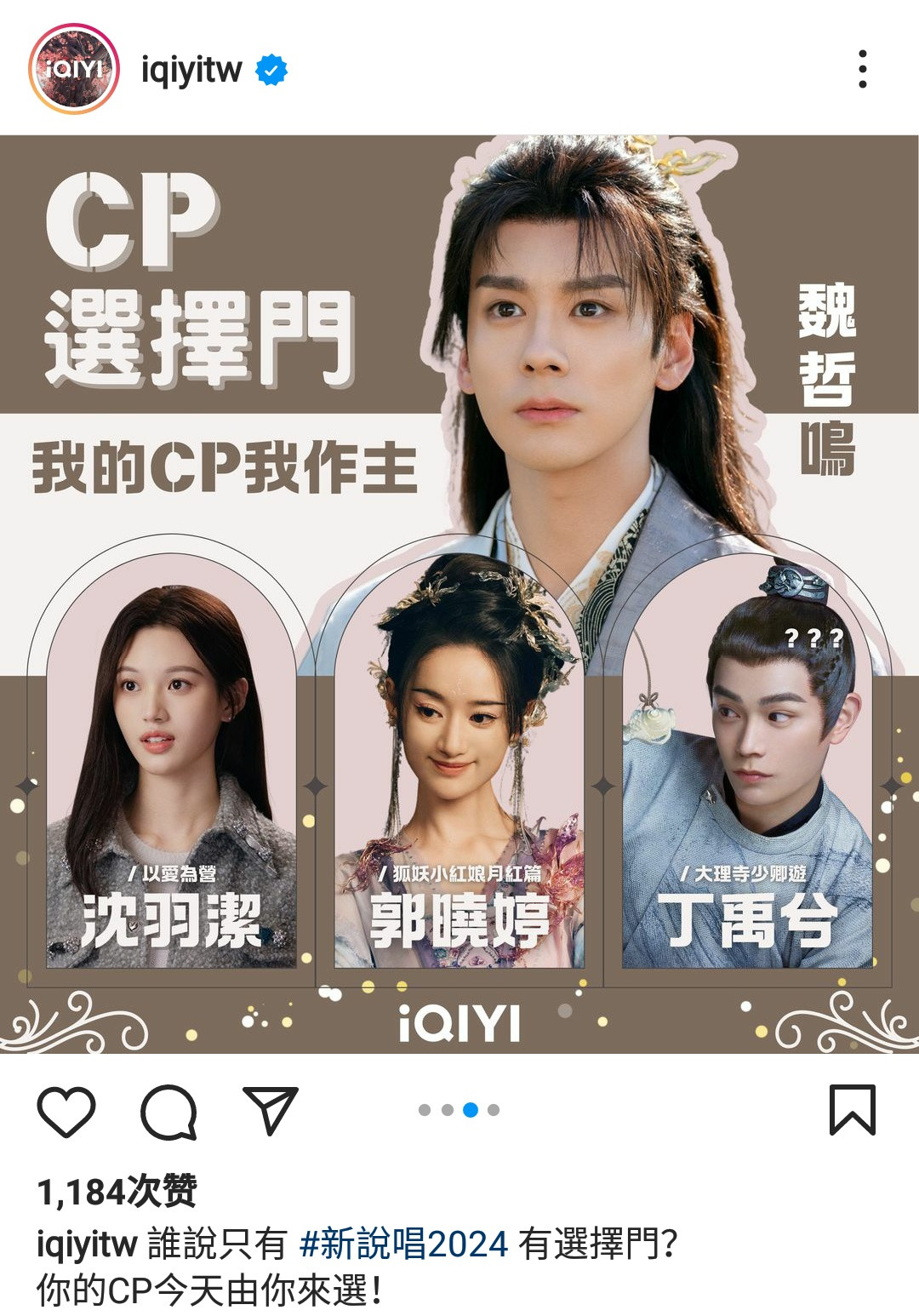Like this iqiyitw post
Viewport: 919px width, 1316px height.
66,1111
